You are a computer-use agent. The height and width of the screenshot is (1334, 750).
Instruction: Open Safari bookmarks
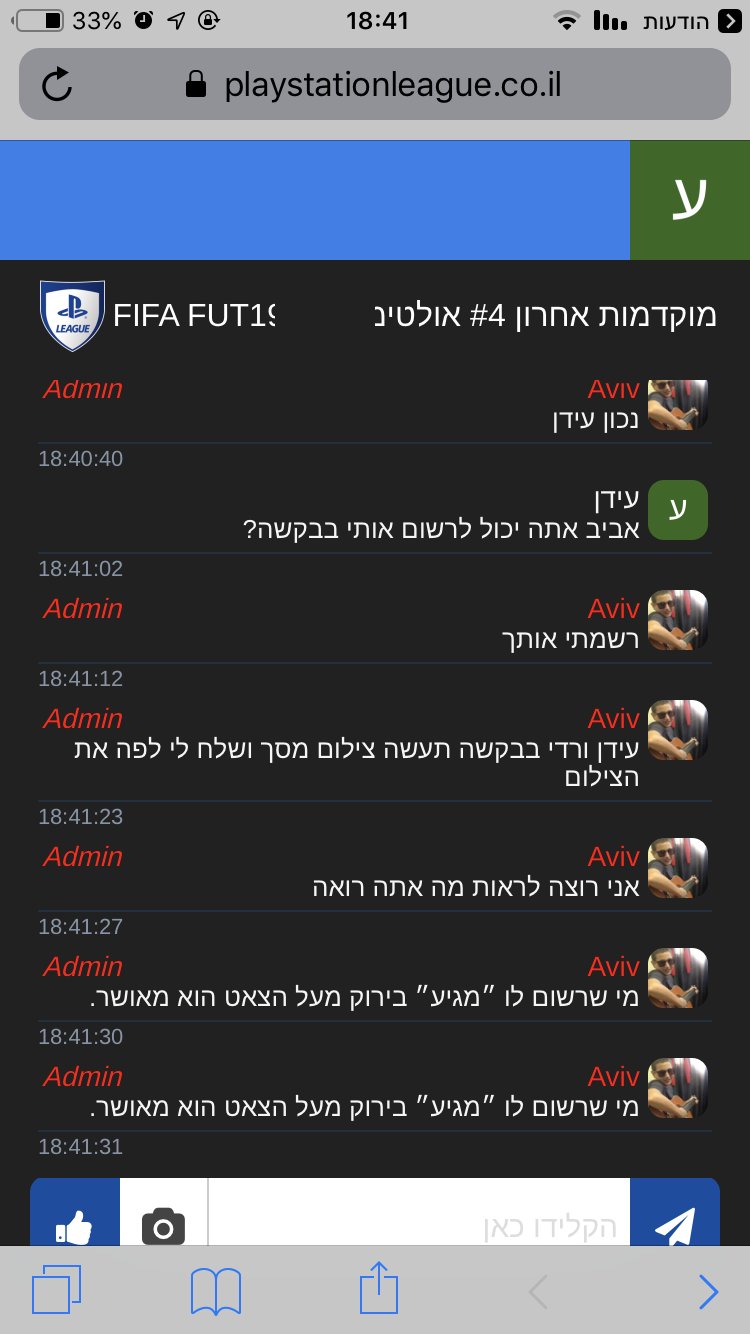(x=215, y=1291)
